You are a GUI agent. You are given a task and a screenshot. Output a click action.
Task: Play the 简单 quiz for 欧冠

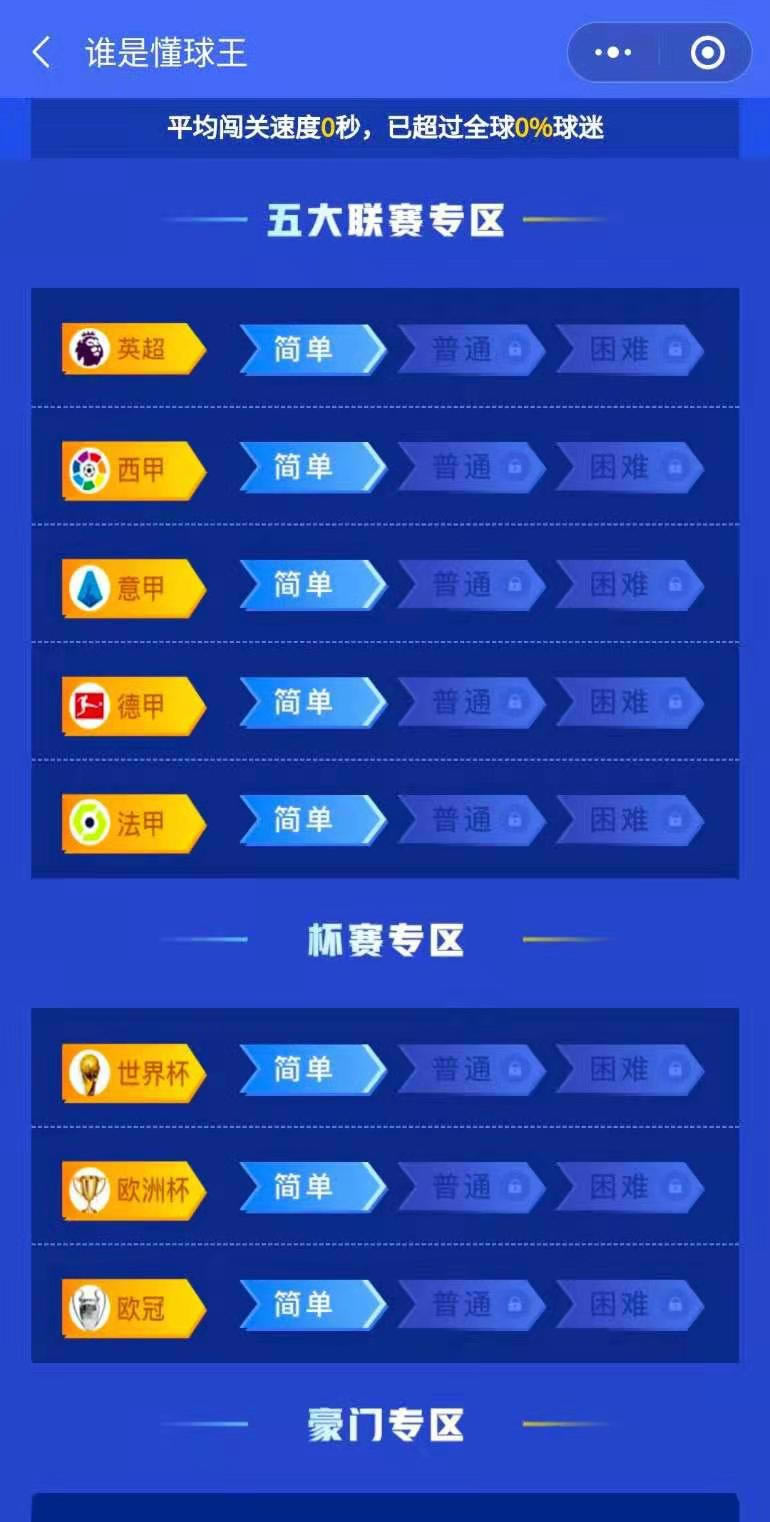click(x=313, y=1306)
